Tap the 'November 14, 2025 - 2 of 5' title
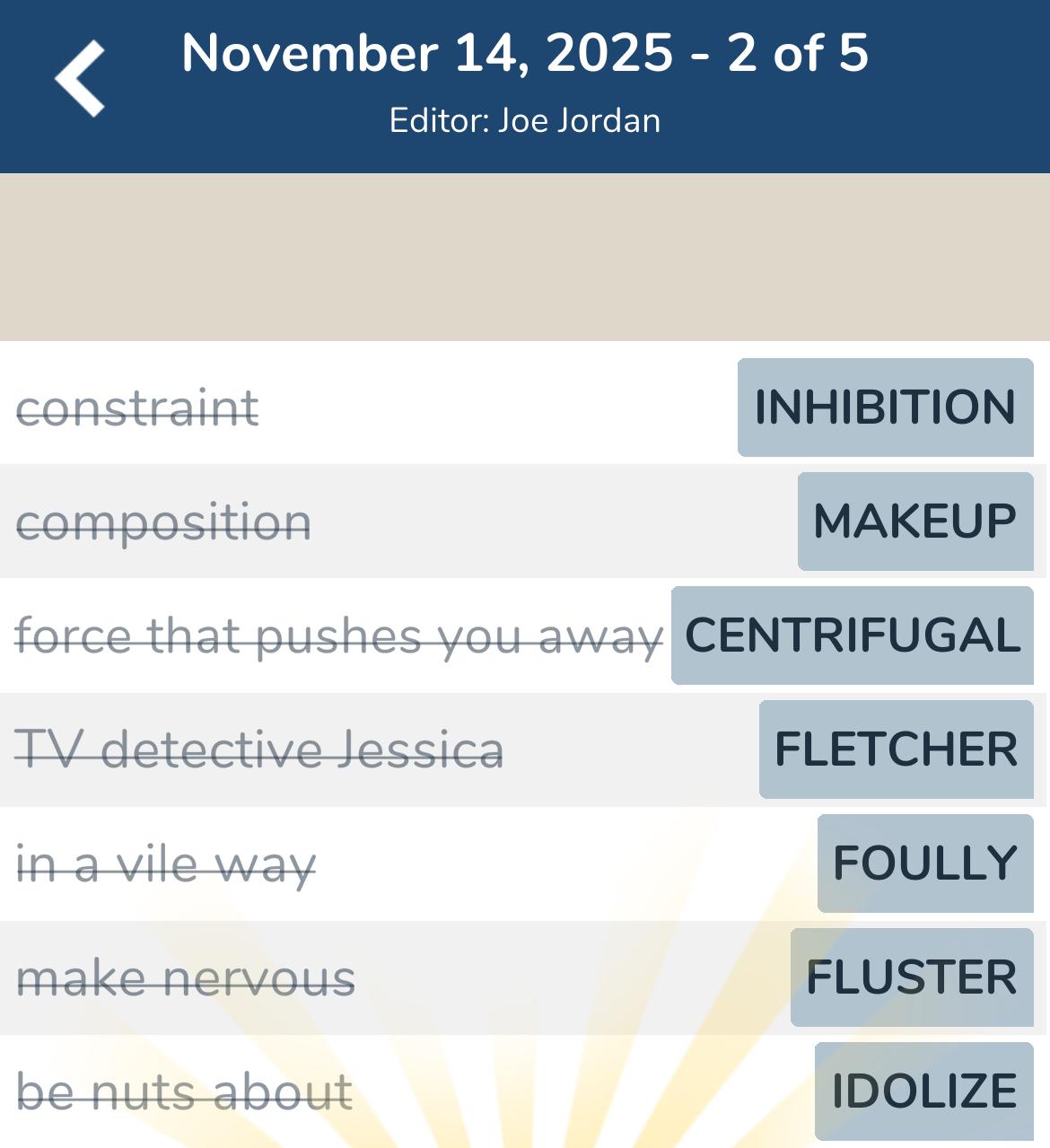The height and width of the screenshot is (1148, 1050). point(525,54)
